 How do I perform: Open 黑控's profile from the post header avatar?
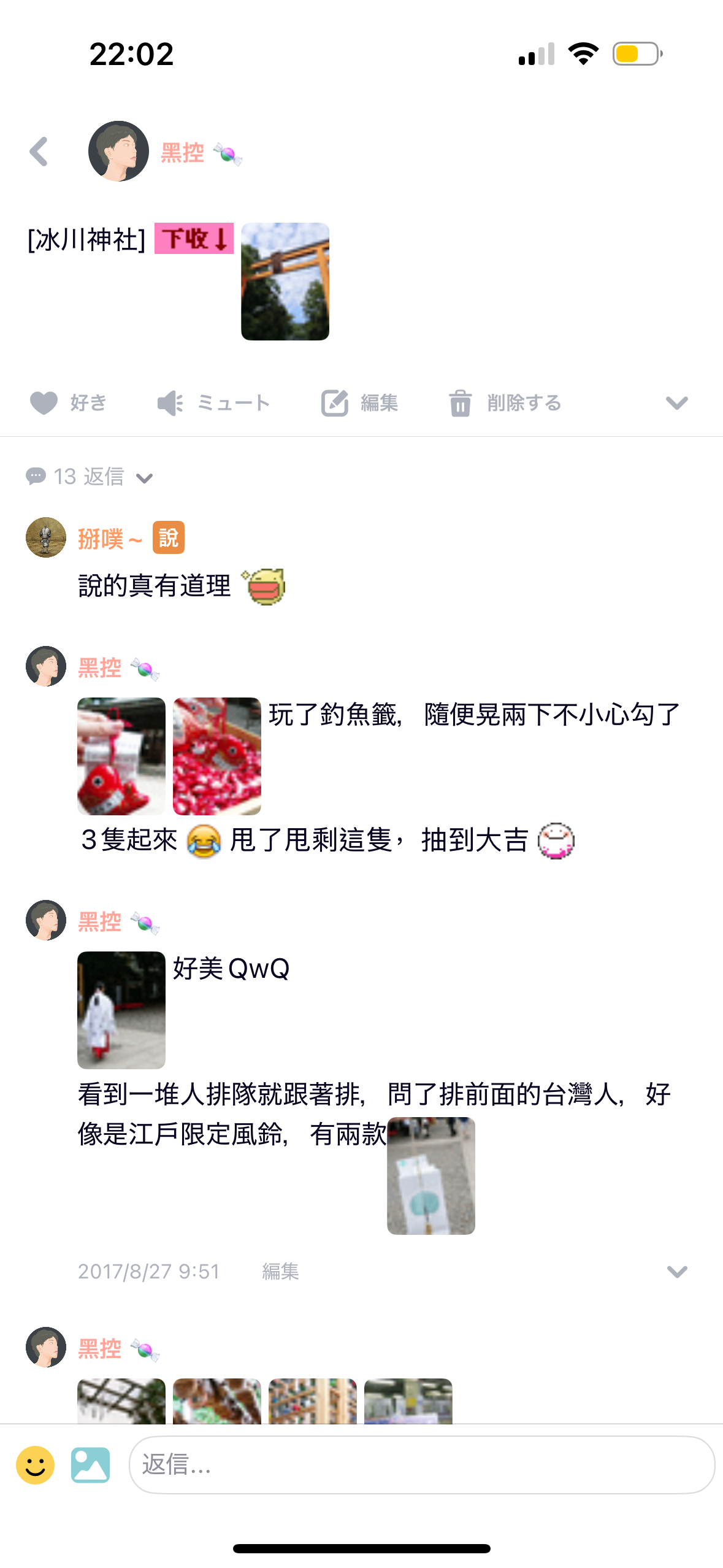click(x=118, y=151)
